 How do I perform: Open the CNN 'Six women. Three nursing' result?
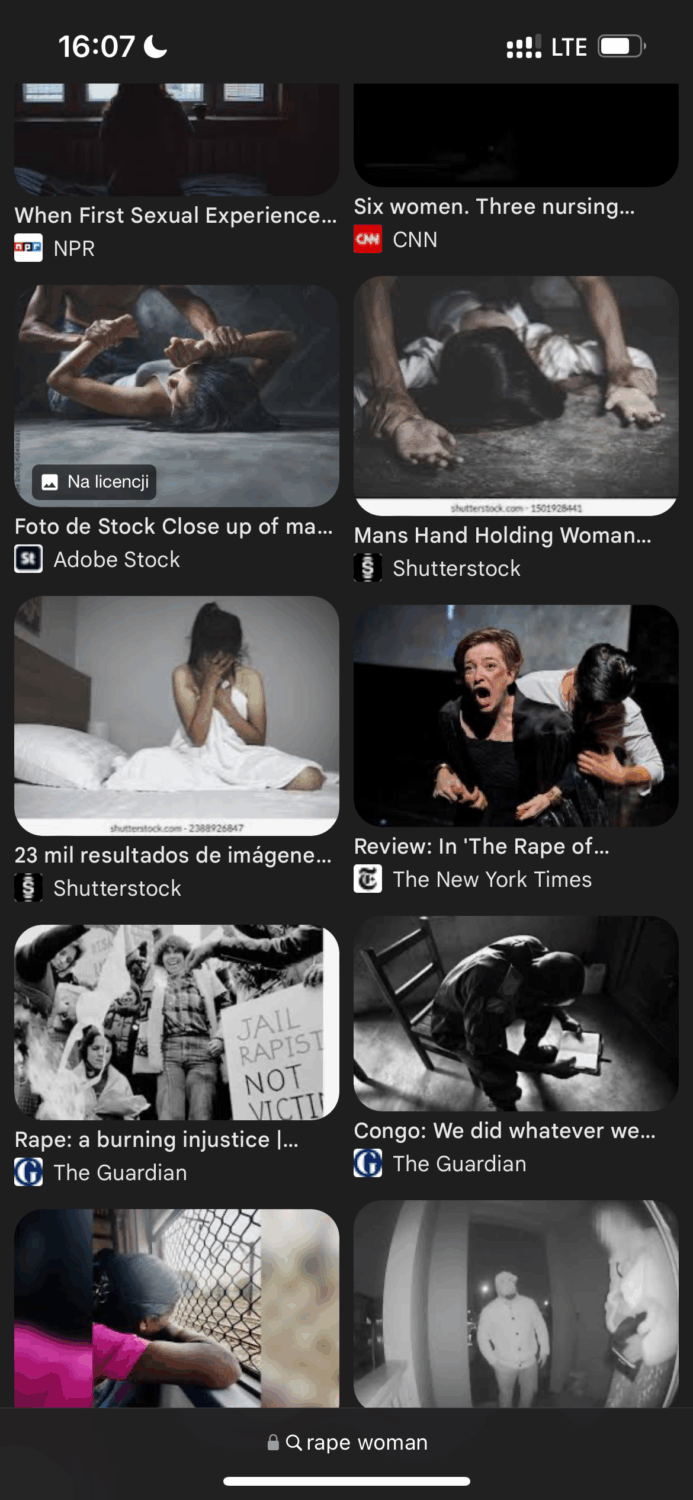coord(494,207)
